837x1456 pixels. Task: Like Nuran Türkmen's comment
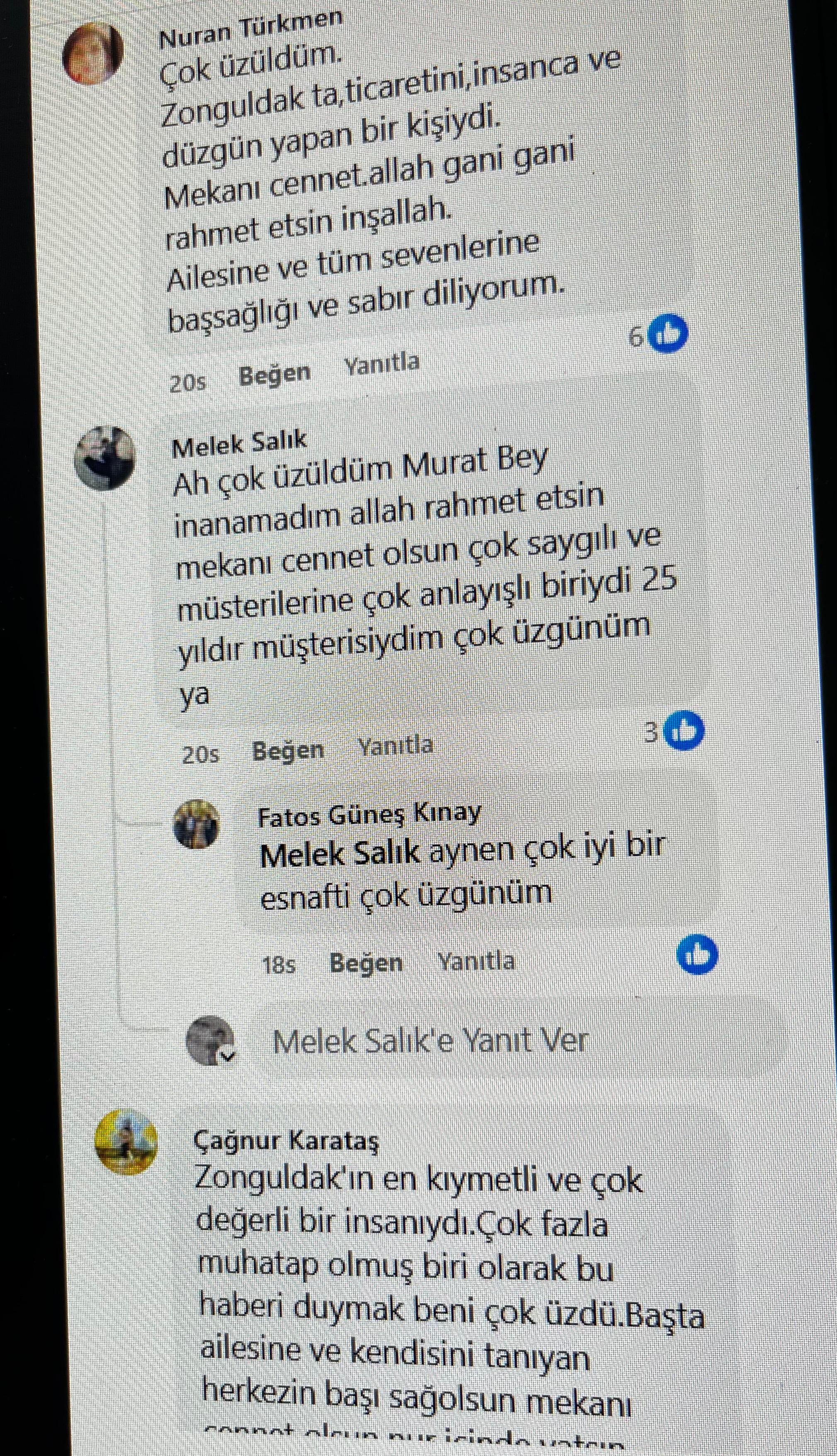pos(274,375)
